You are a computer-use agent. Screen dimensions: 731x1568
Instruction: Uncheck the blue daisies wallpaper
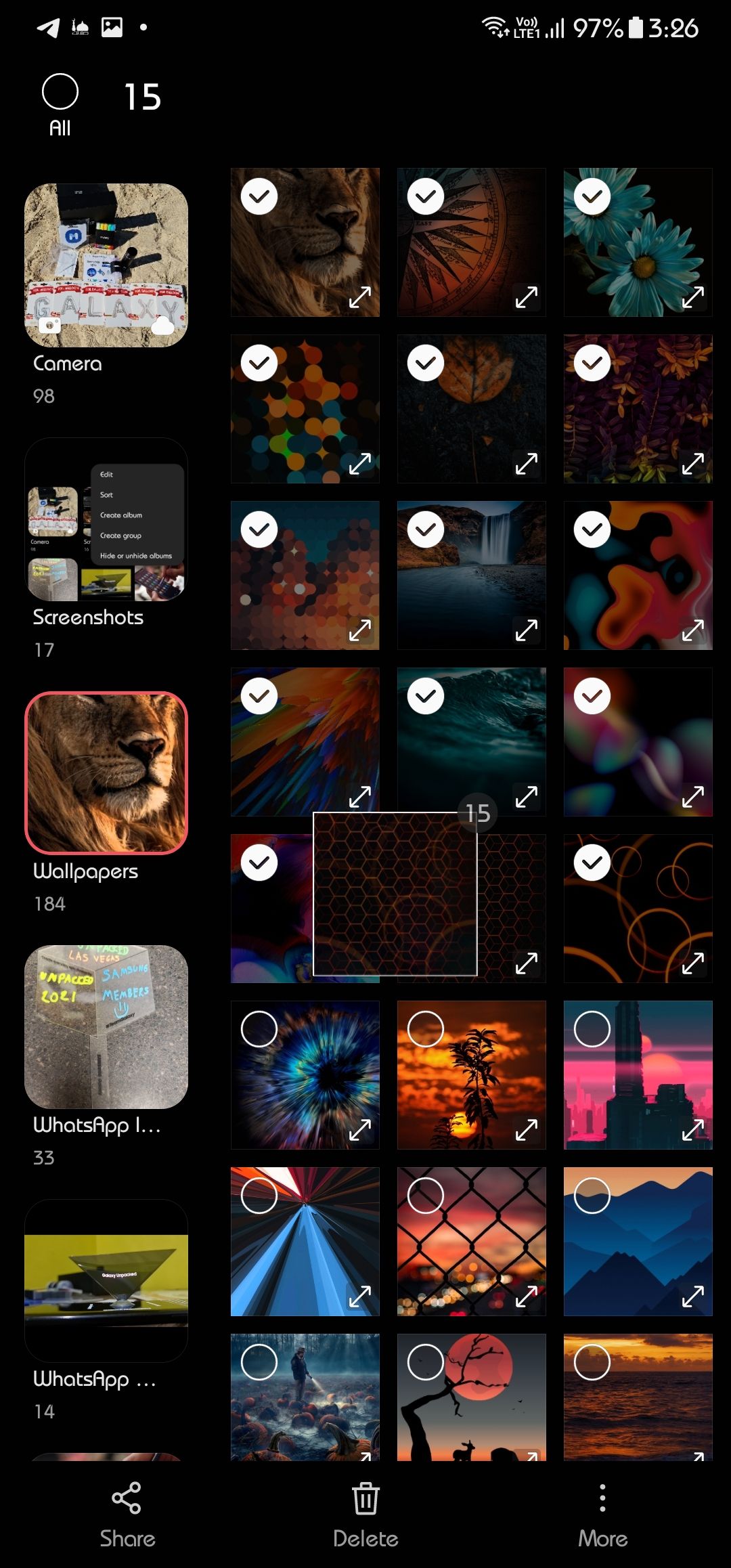point(592,197)
